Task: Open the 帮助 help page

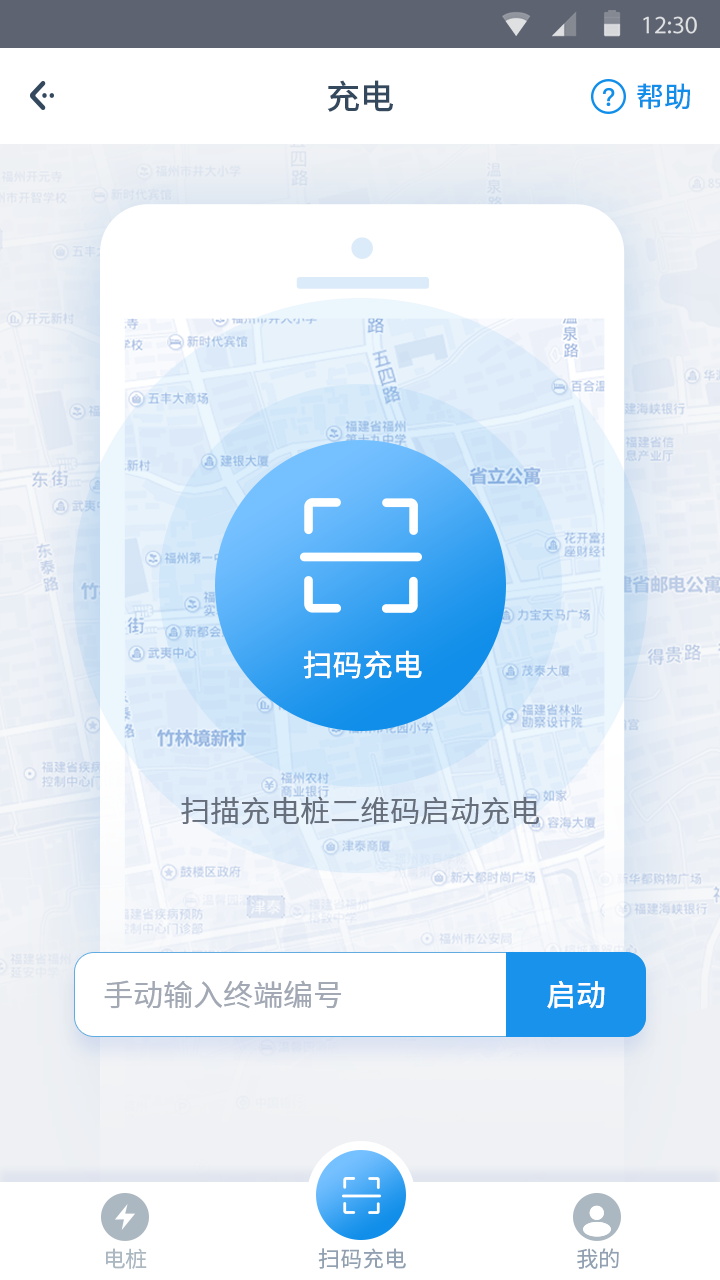Action: pos(641,97)
